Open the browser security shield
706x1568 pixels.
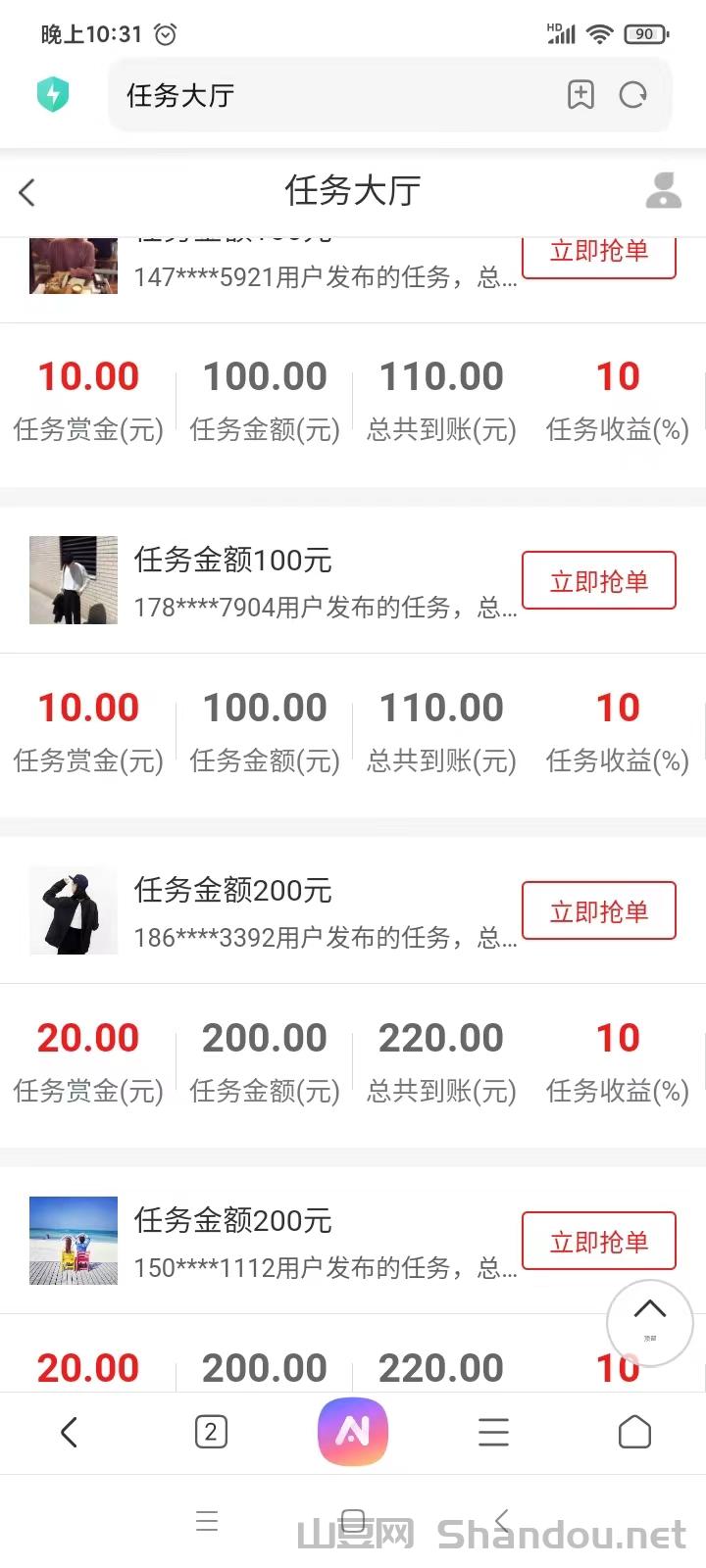coord(53,95)
